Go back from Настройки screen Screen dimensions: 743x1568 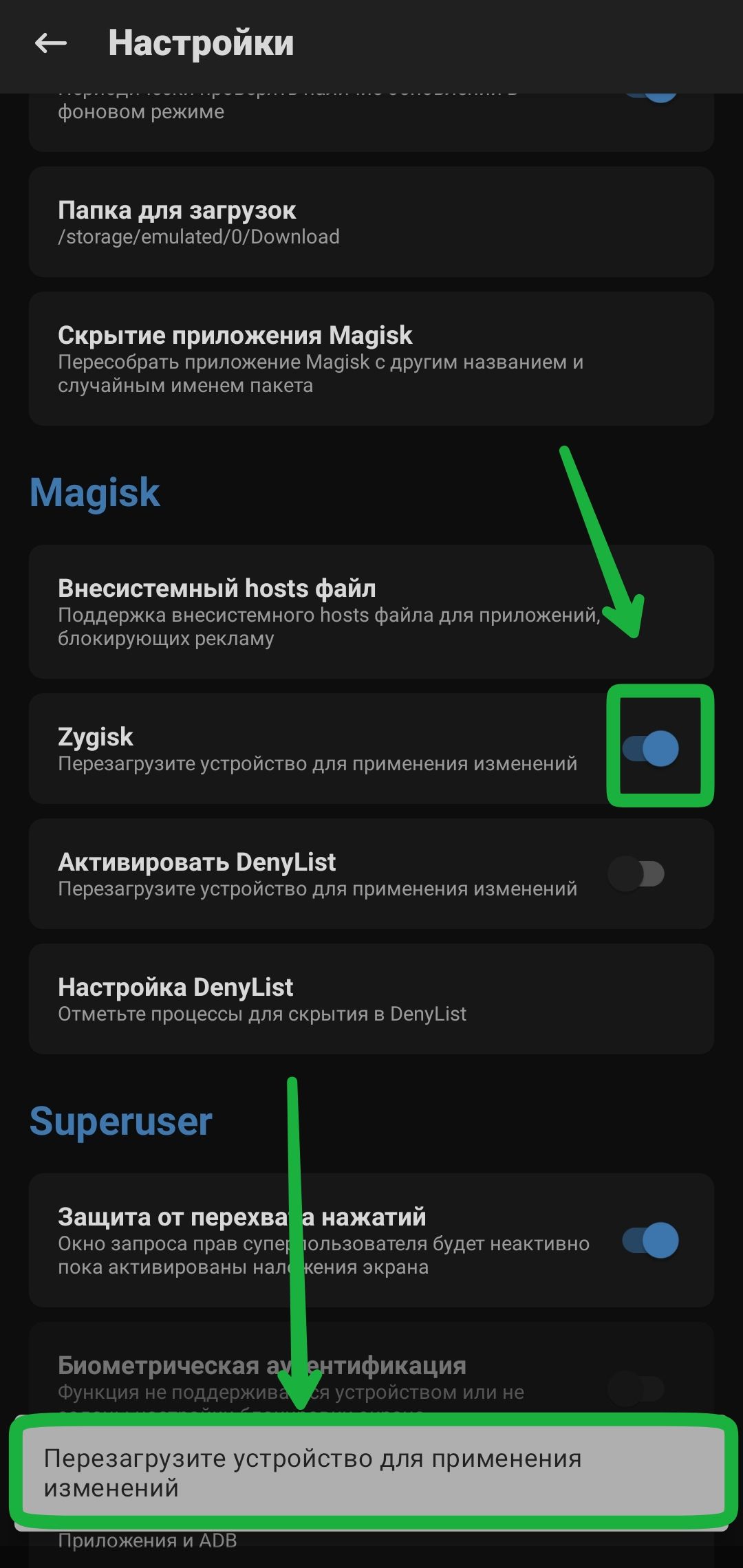click(x=51, y=44)
